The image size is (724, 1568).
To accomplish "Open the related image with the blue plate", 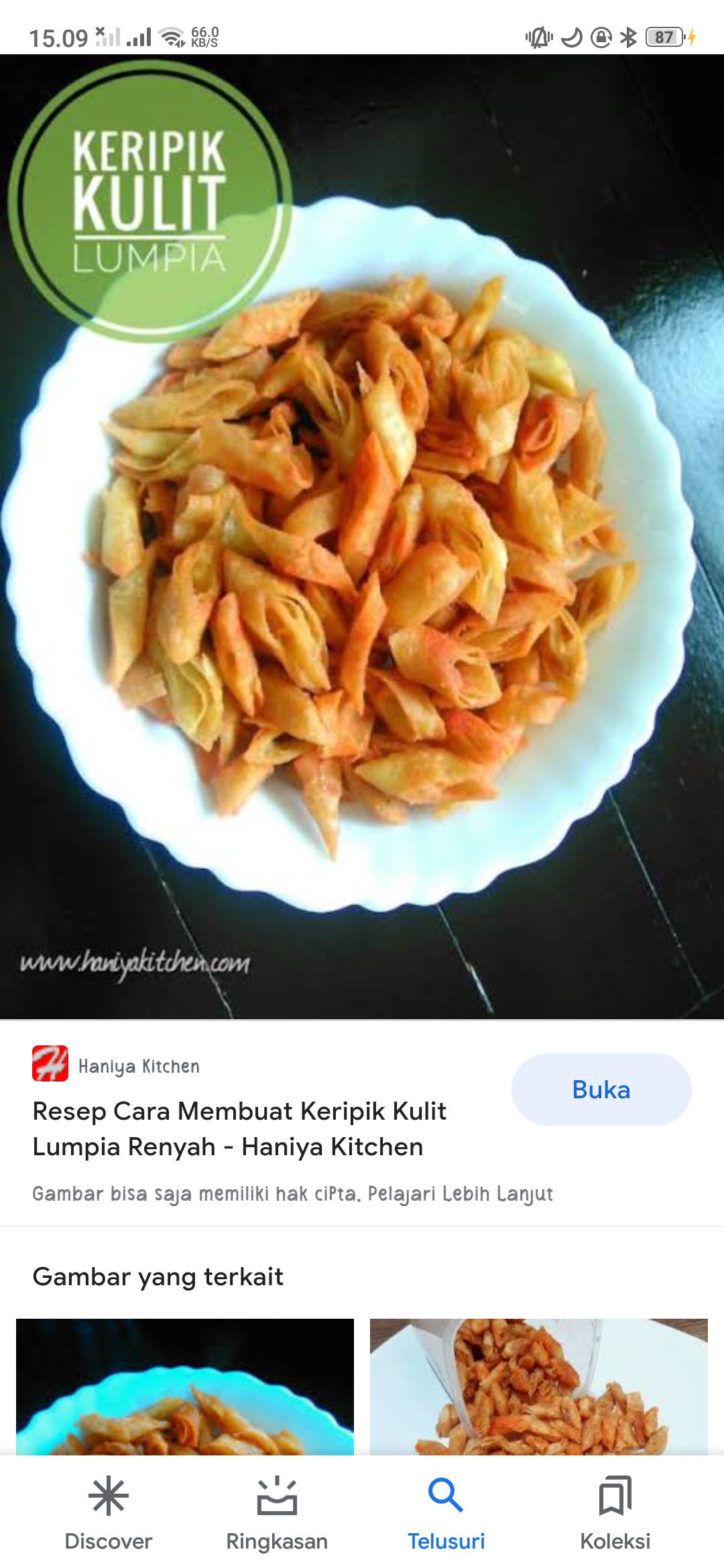I will [x=185, y=1386].
